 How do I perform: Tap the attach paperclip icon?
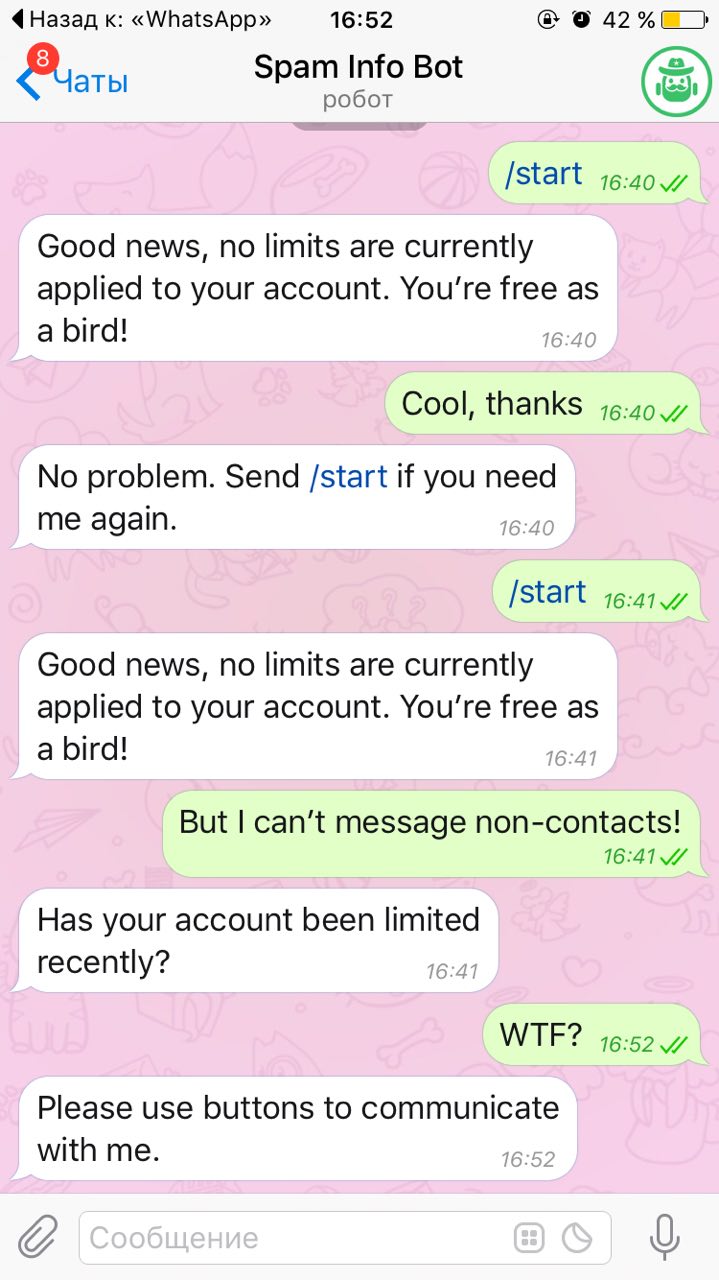[38, 1238]
